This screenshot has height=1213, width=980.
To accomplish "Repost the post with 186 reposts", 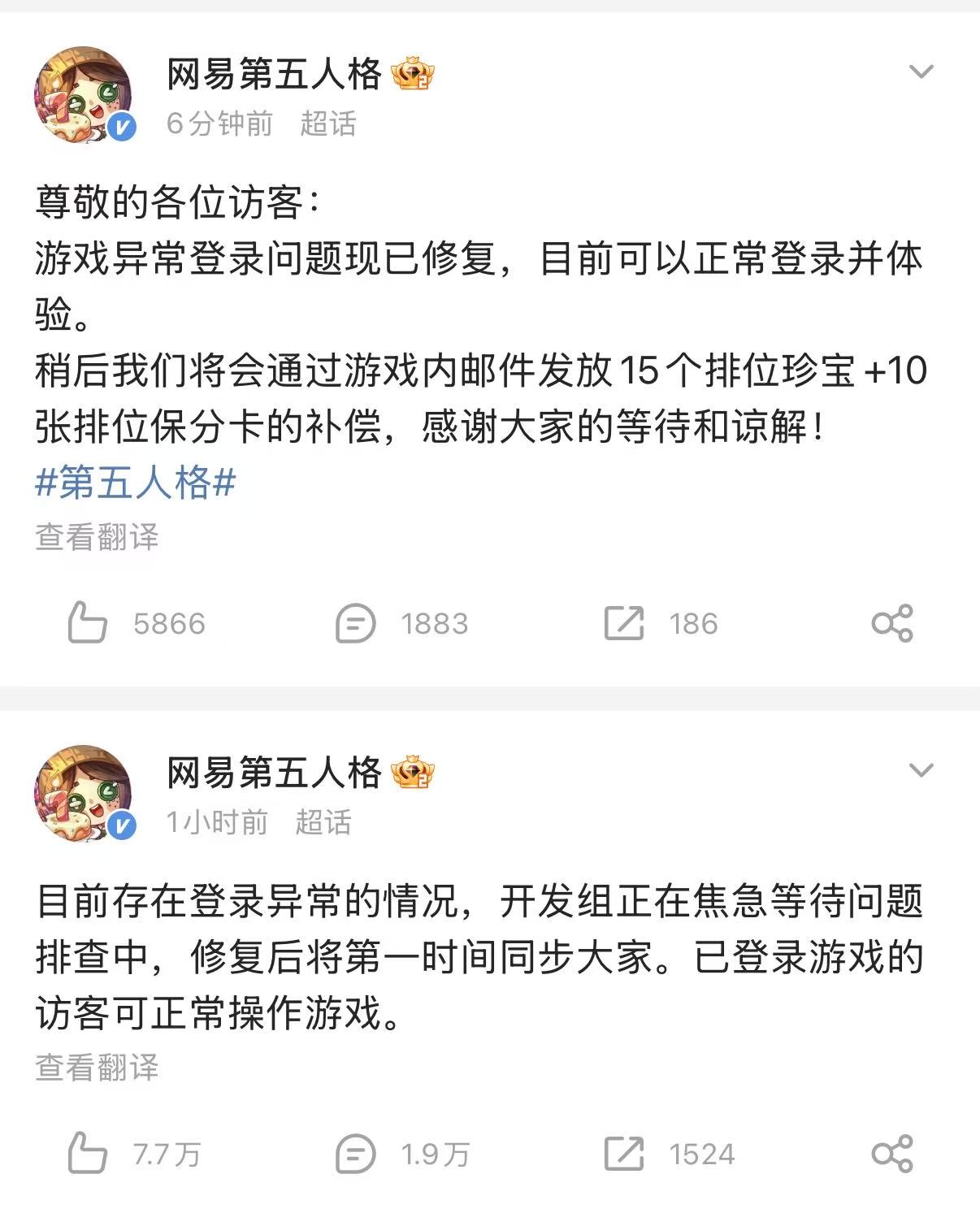I will (x=624, y=623).
